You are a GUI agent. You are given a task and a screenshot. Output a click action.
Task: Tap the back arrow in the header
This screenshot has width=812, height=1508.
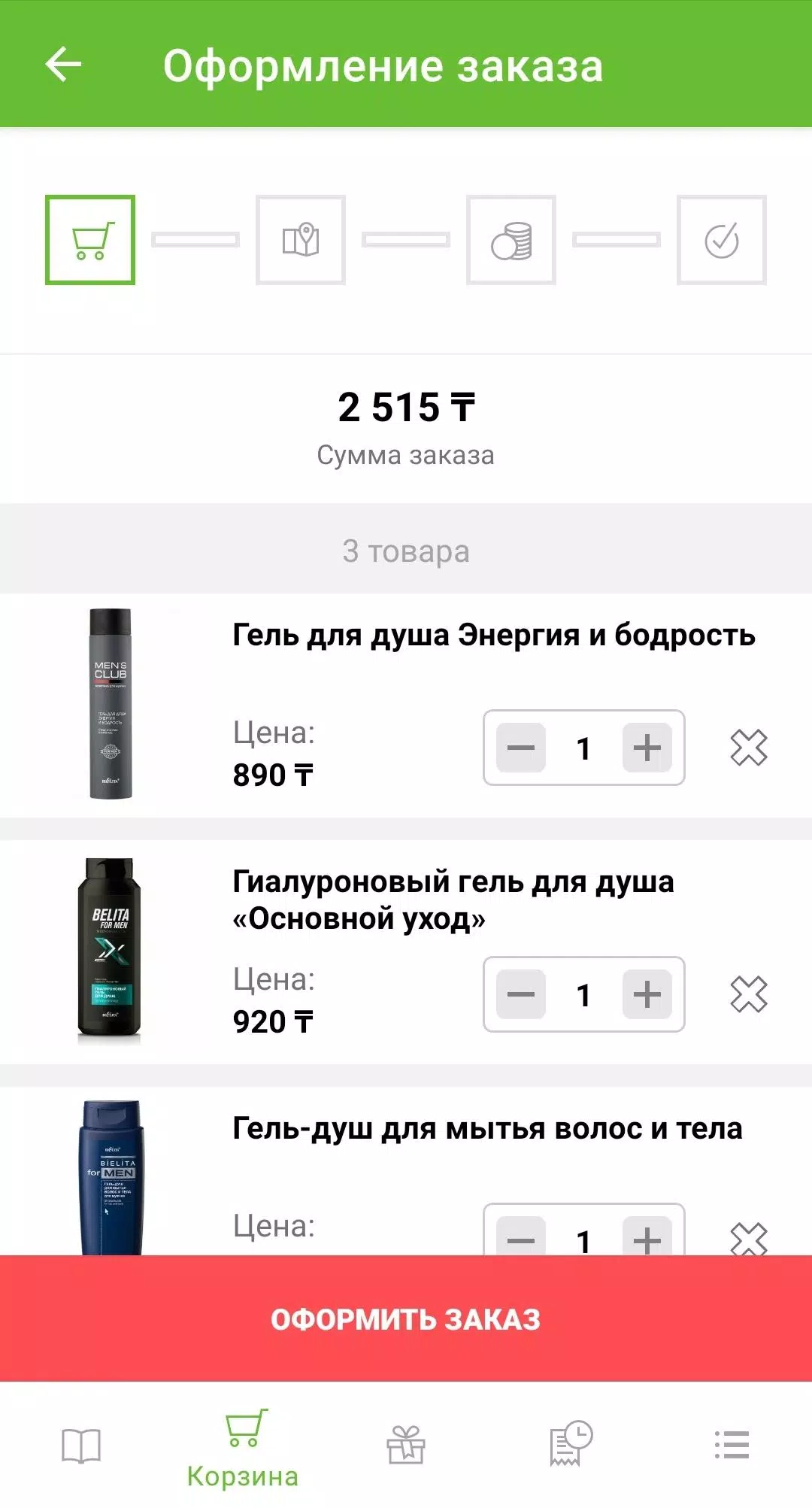[x=65, y=65]
